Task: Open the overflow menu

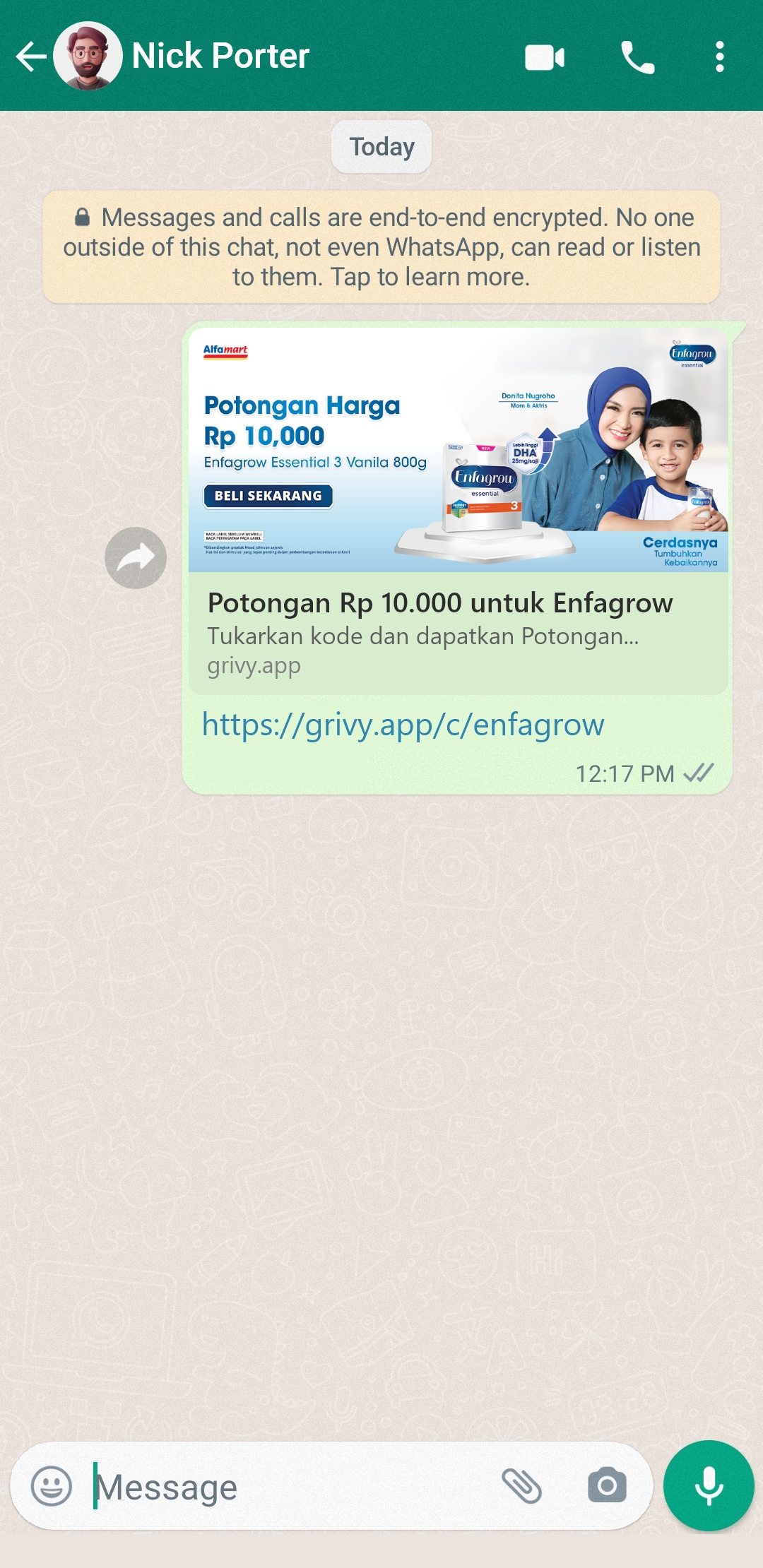Action: (719, 57)
